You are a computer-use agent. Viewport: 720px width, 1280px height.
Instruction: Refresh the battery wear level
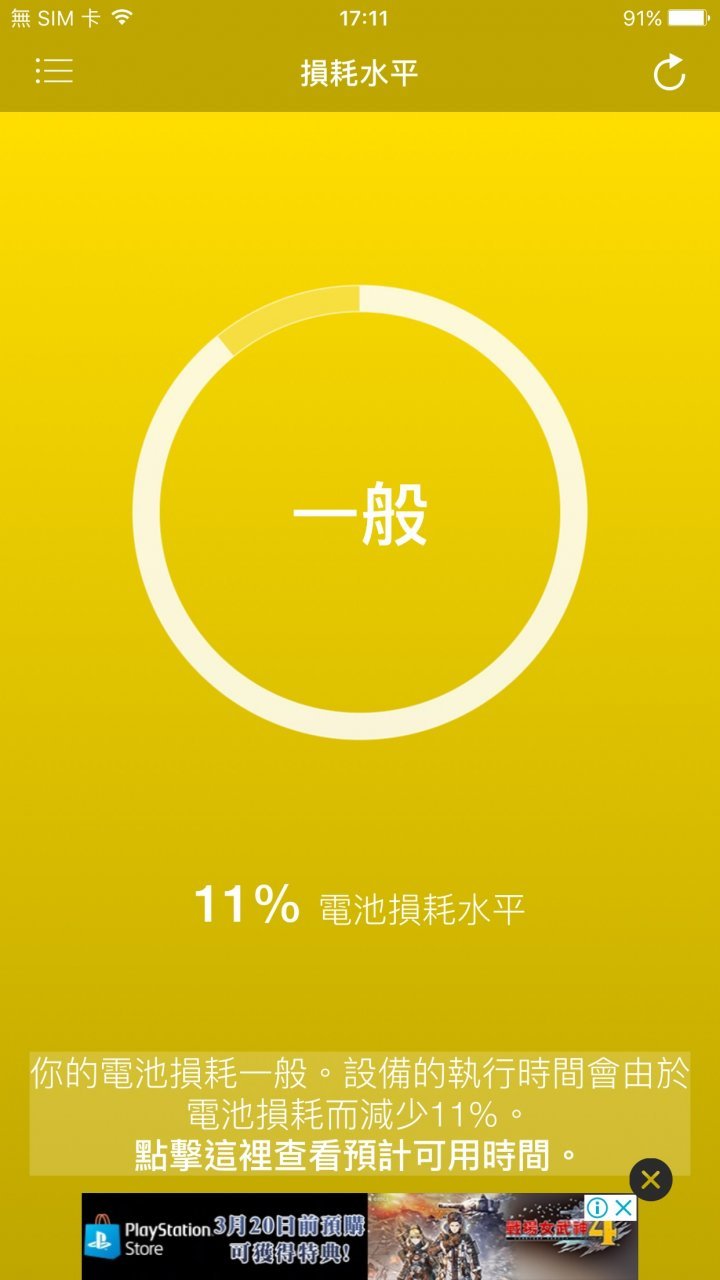669,73
